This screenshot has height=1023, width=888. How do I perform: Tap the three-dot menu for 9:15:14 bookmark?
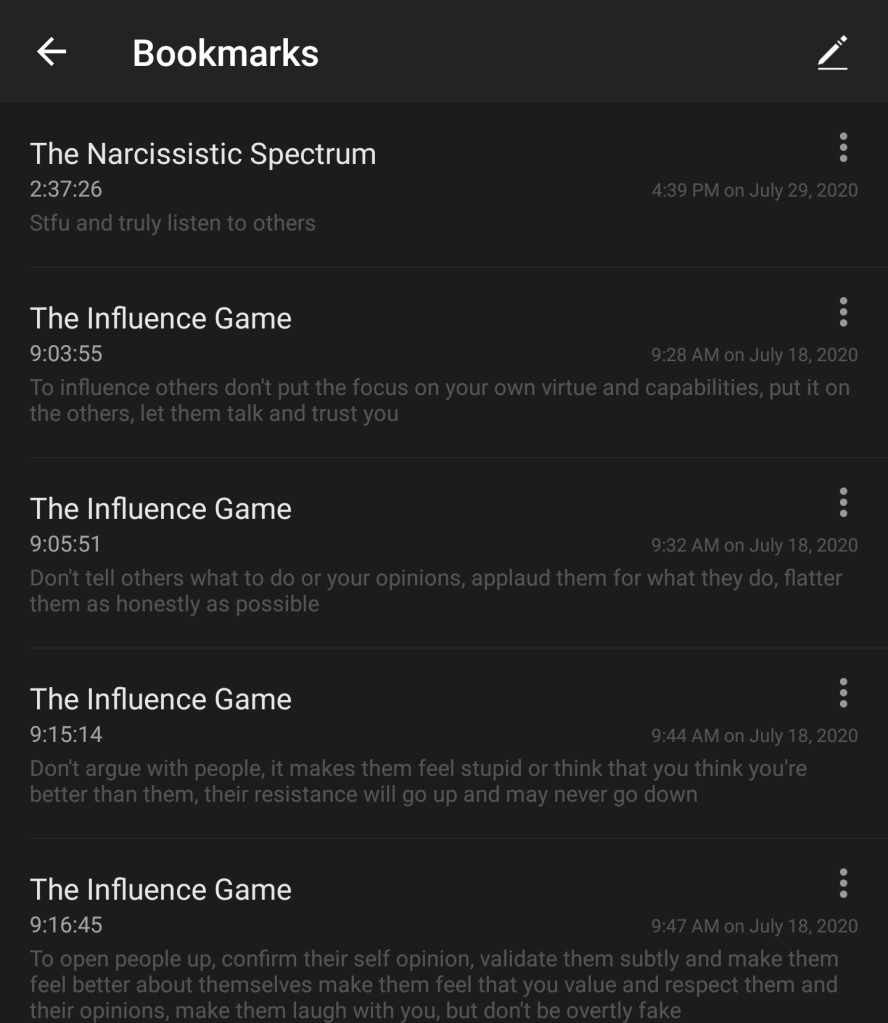(x=843, y=692)
